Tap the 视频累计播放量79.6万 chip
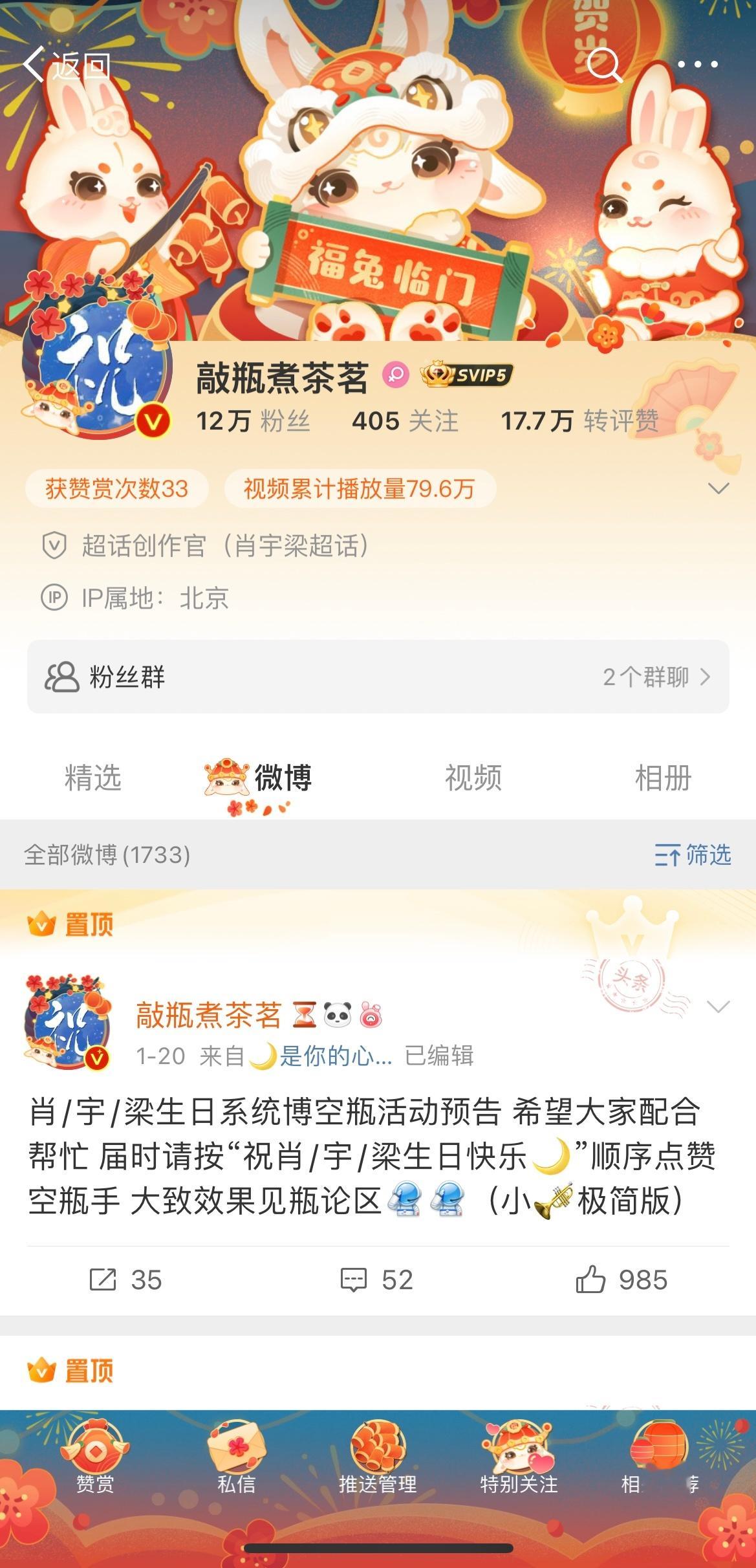The height and width of the screenshot is (1568, 756). coord(360,488)
